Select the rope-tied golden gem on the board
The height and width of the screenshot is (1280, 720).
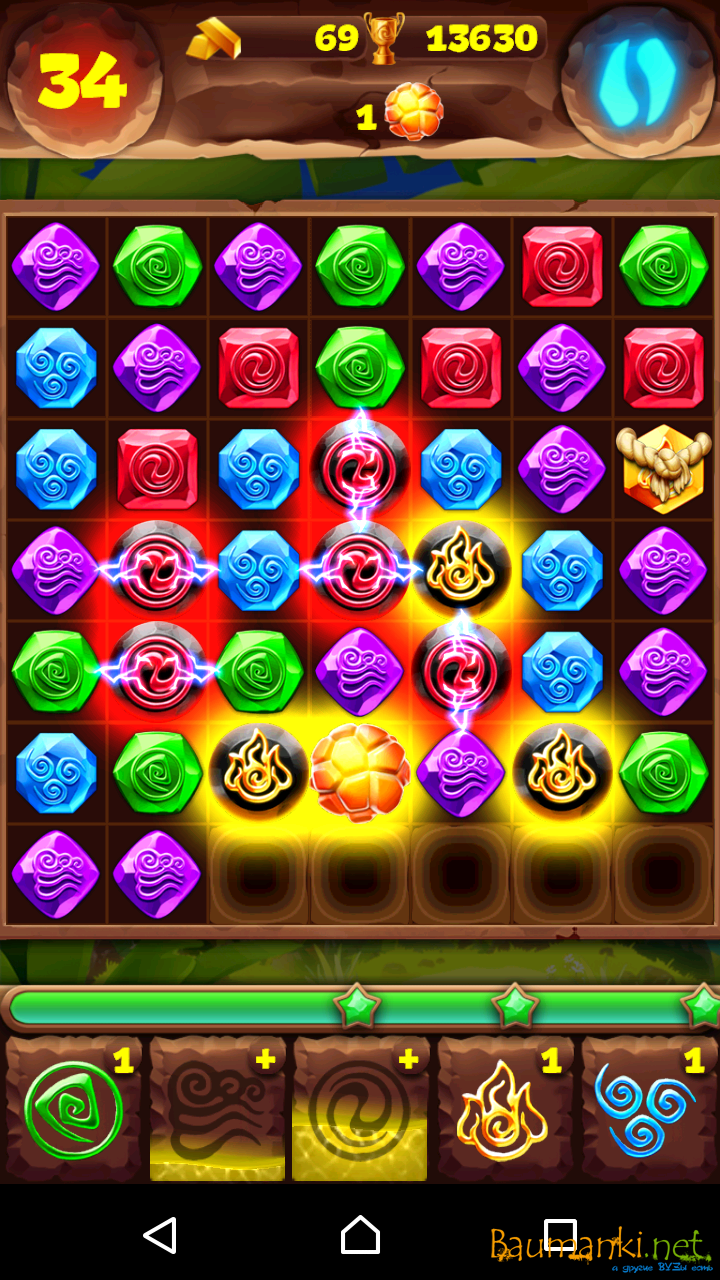click(663, 468)
